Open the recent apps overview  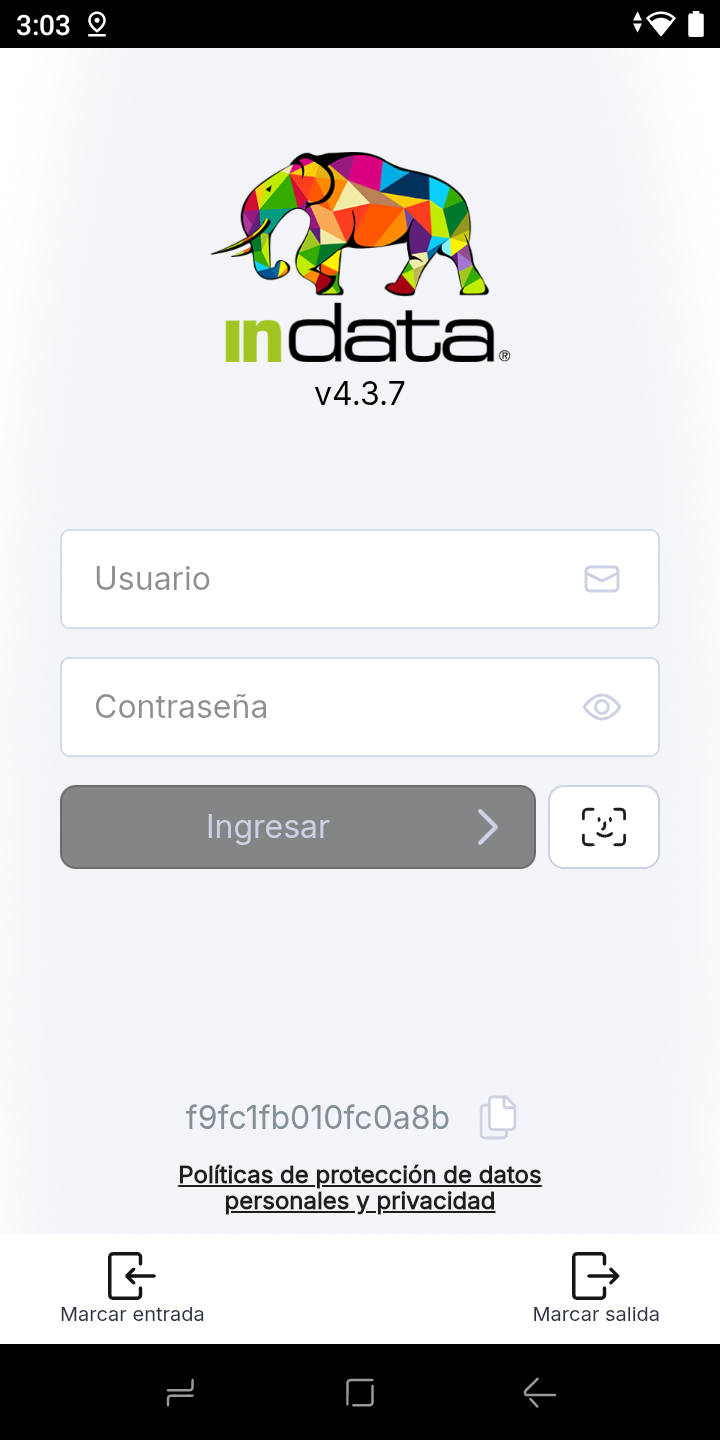[180, 1393]
